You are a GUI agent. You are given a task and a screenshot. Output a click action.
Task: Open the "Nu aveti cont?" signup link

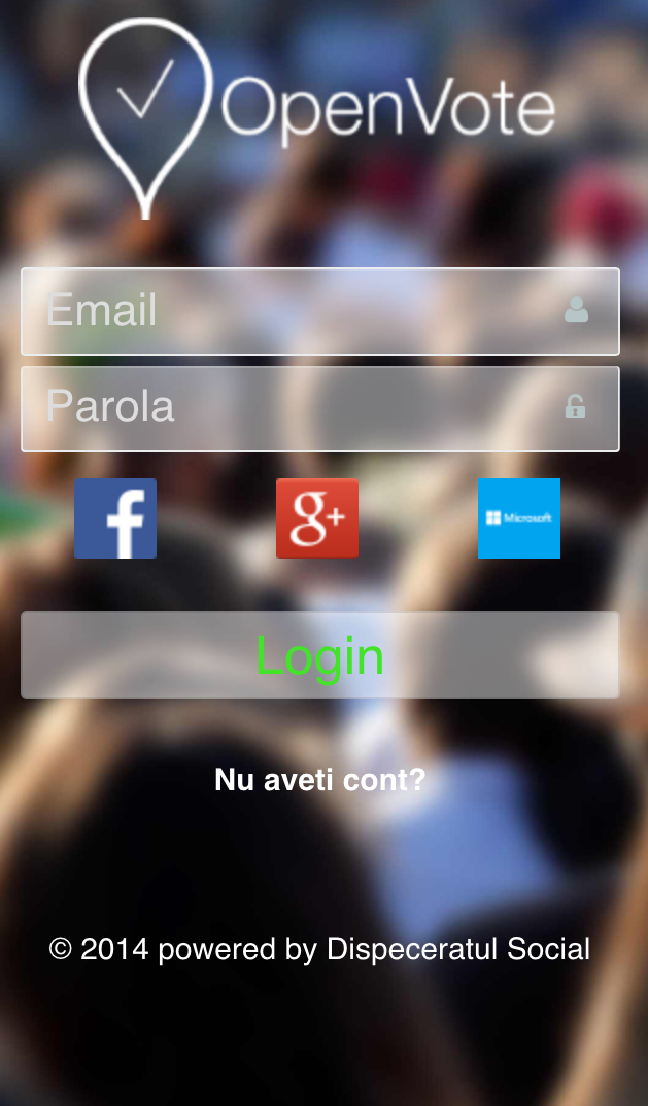(319, 779)
